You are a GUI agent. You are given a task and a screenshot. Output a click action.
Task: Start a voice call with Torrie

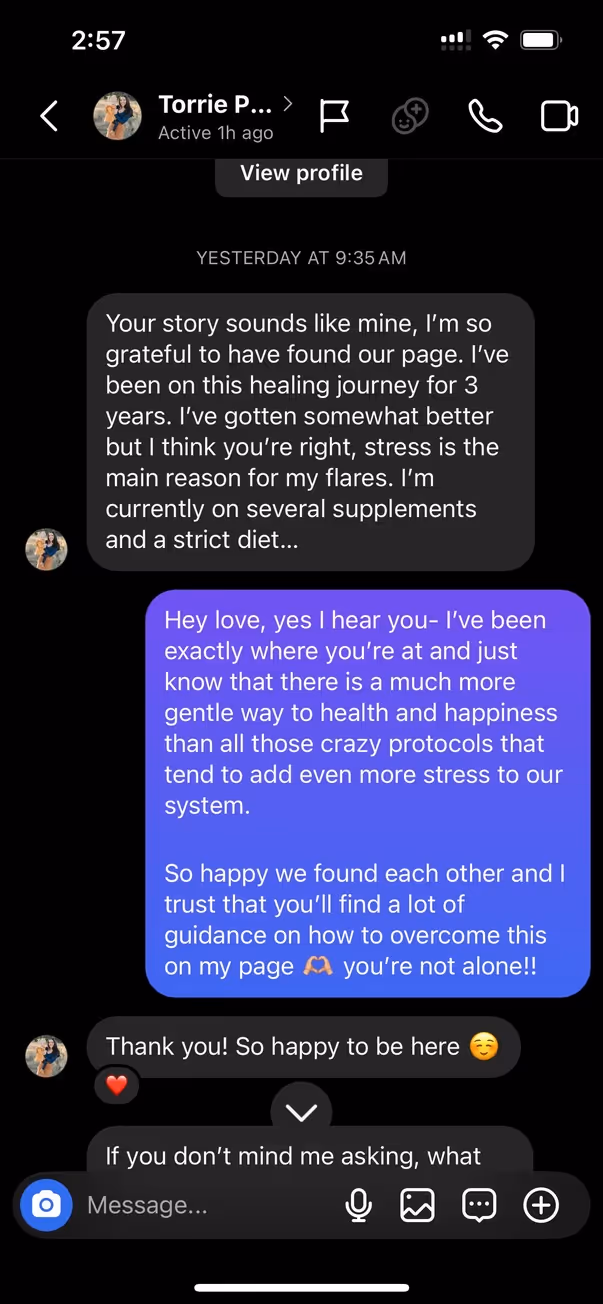[x=485, y=116]
